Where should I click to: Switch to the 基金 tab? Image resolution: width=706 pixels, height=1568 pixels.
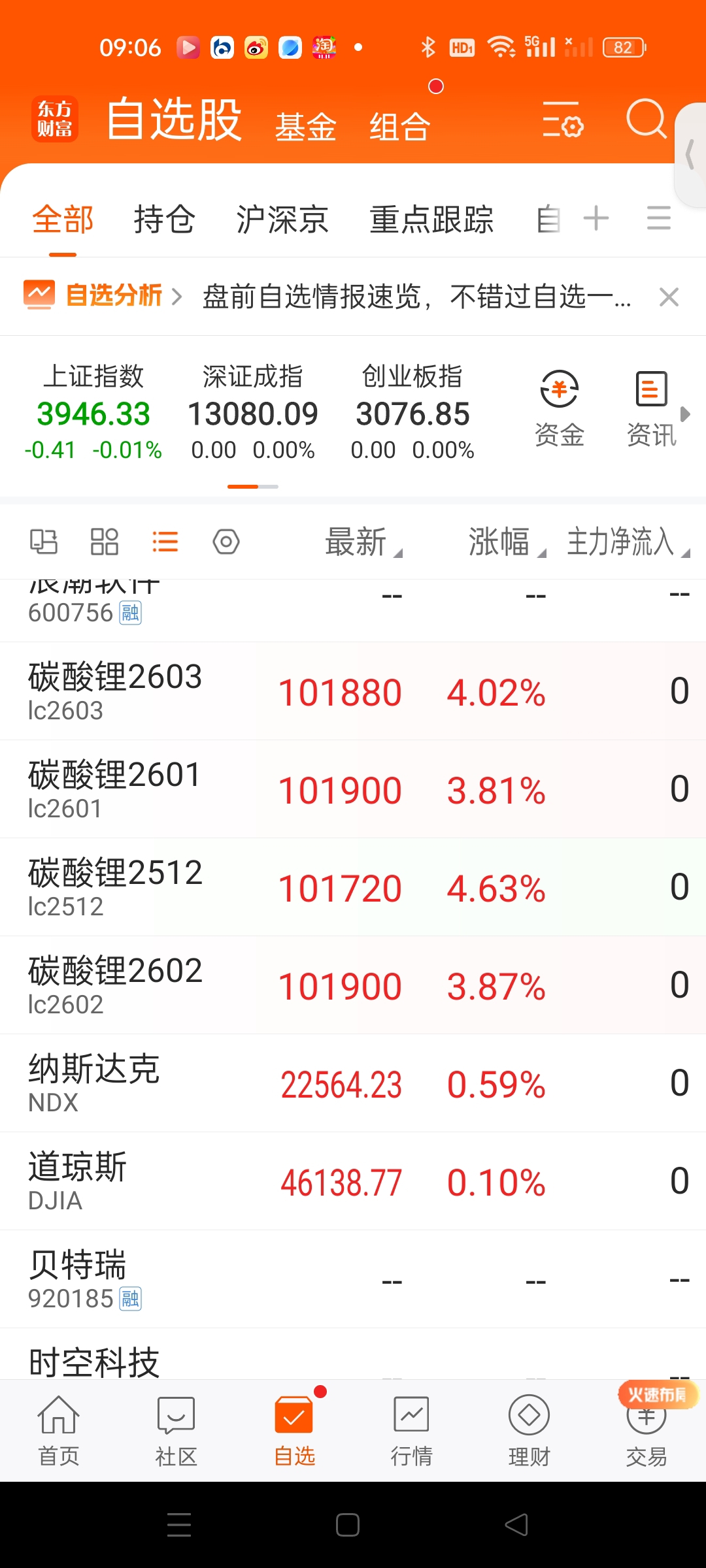tap(305, 126)
